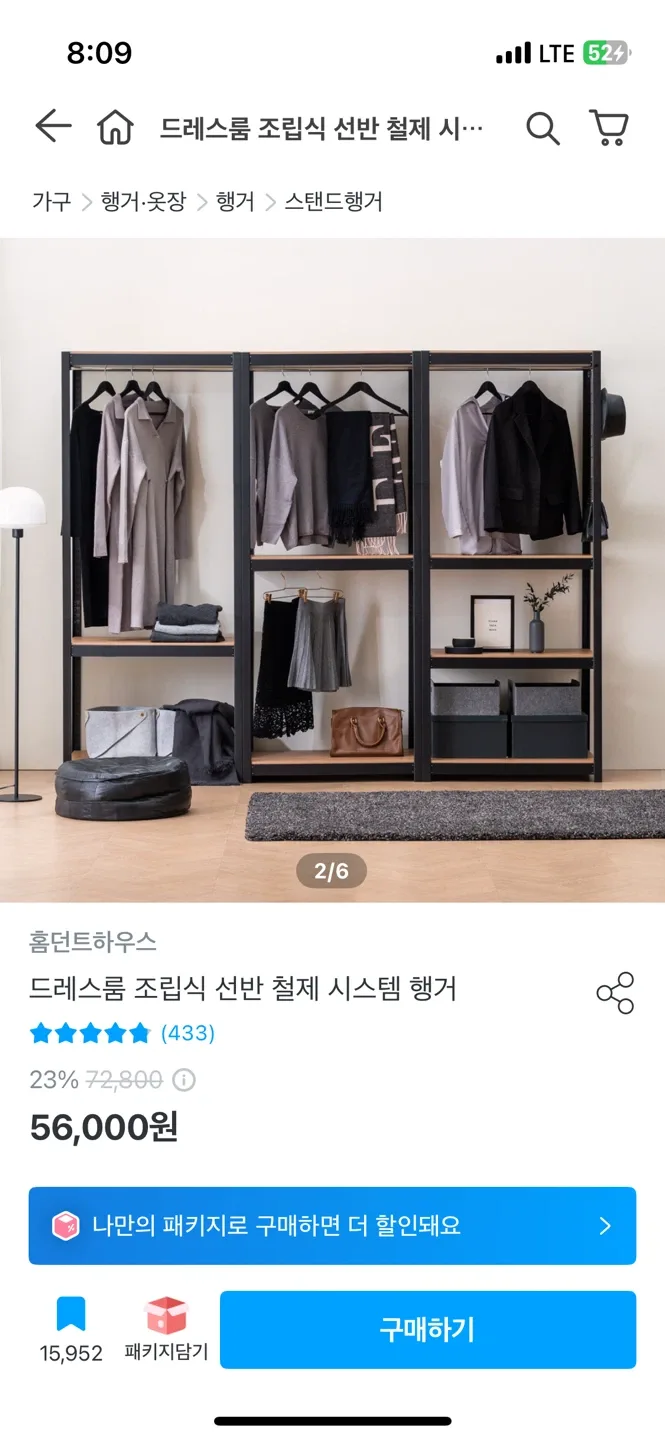Open the shopping cart

[609, 128]
